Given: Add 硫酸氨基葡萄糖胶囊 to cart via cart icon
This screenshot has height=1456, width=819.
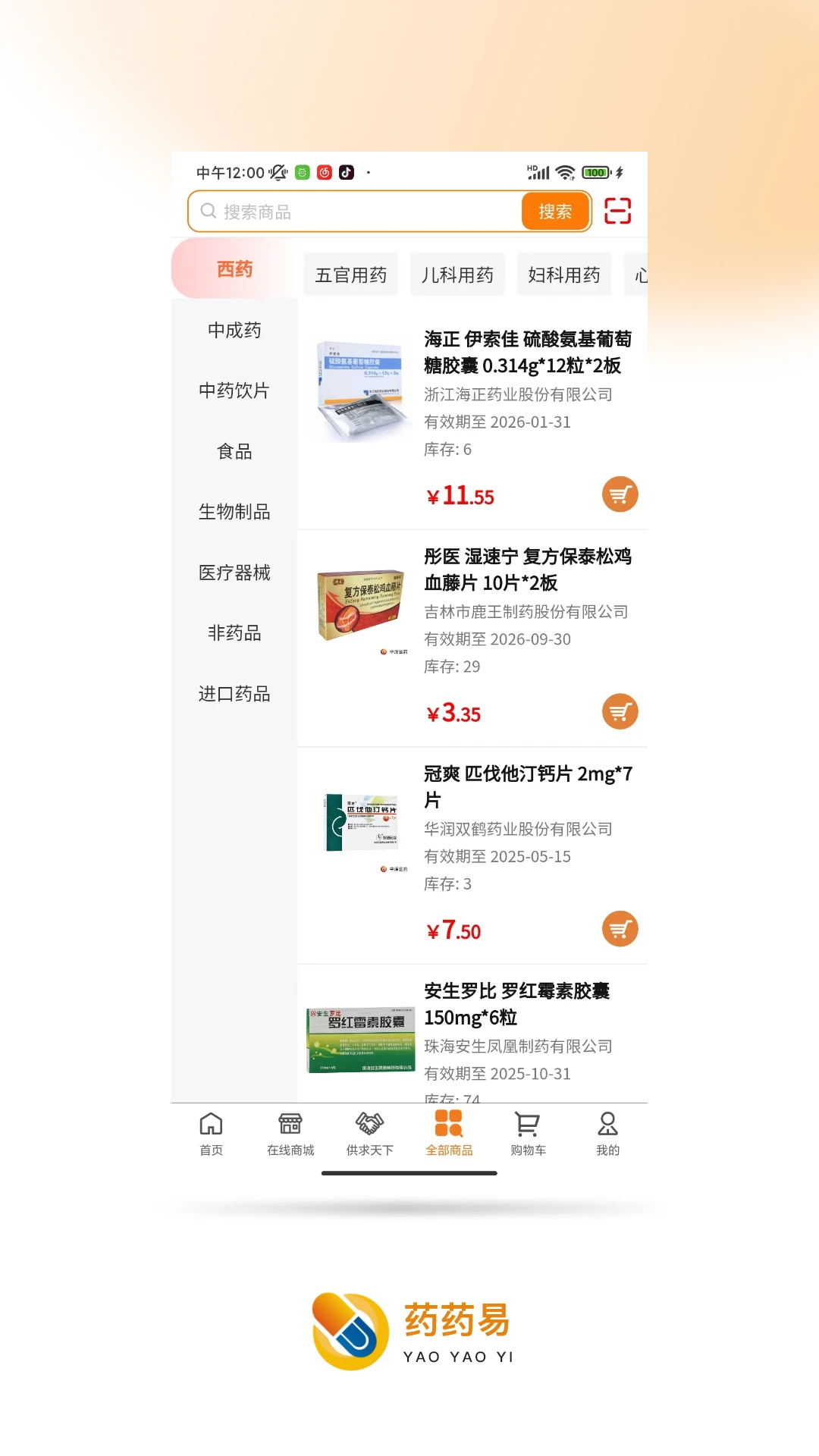Looking at the screenshot, I should pyautogui.click(x=619, y=494).
